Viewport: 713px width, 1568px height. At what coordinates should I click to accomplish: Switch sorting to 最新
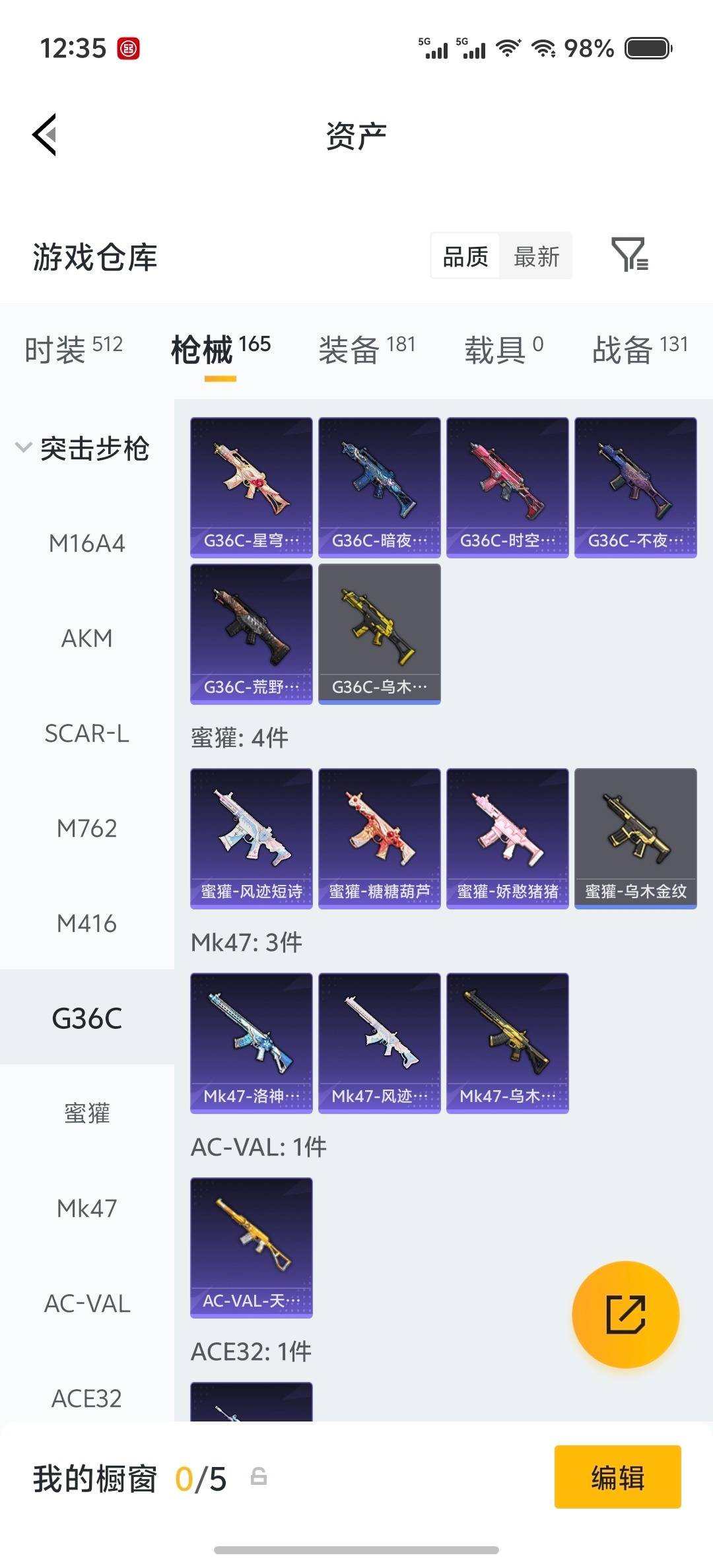tap(537, 256)
